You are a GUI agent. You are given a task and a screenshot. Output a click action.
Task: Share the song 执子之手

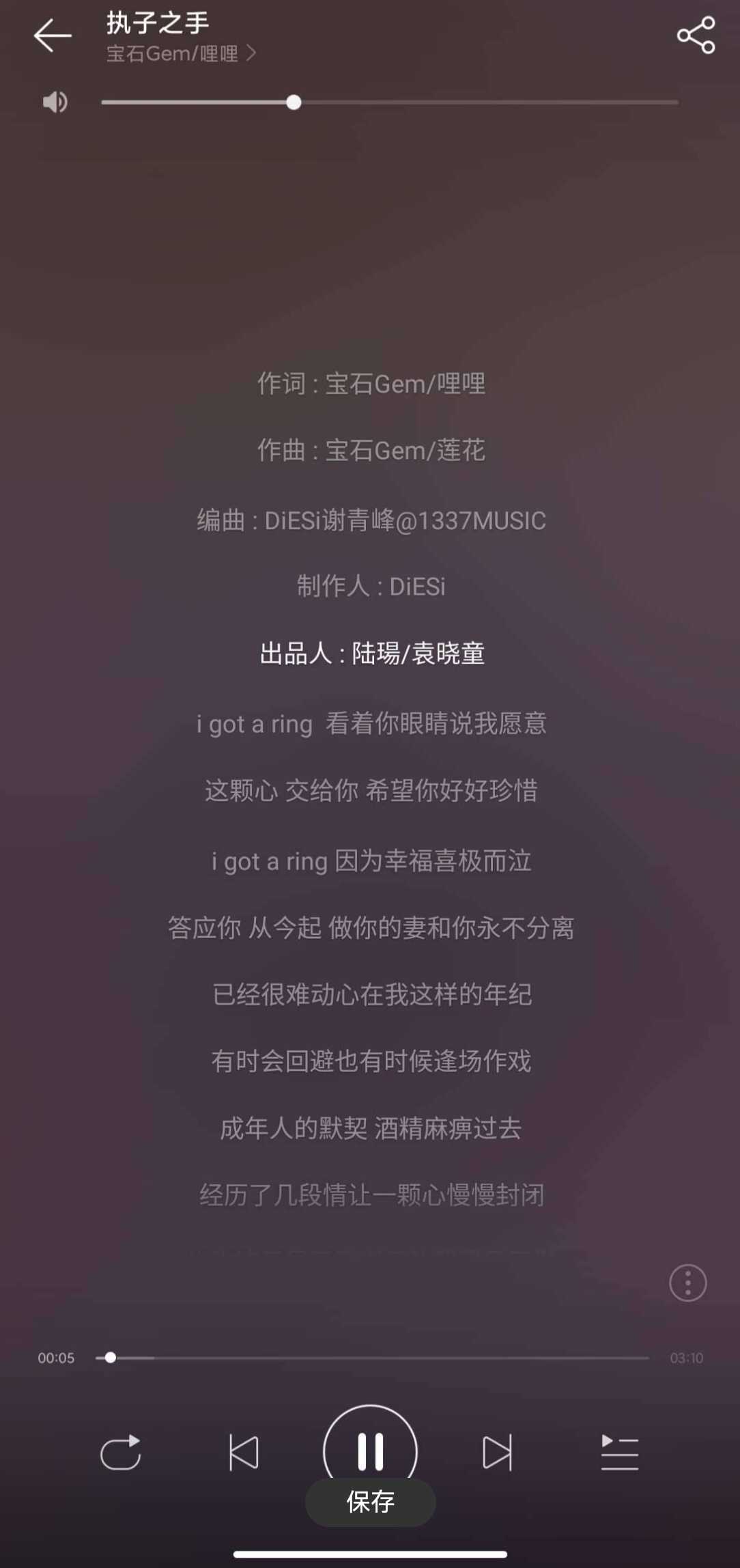[696, 36]
